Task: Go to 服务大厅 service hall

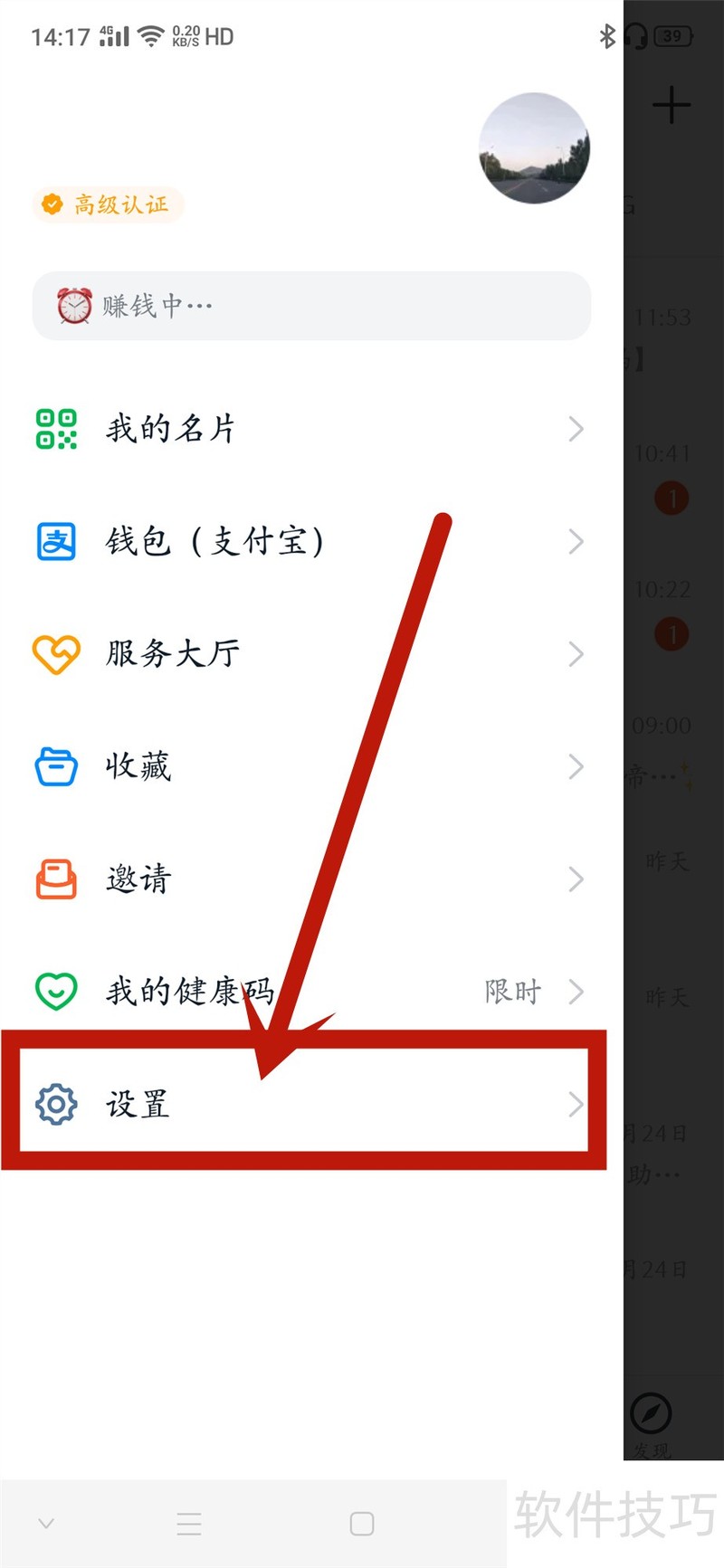Action: pyautogui.click(x=308, y=653)
